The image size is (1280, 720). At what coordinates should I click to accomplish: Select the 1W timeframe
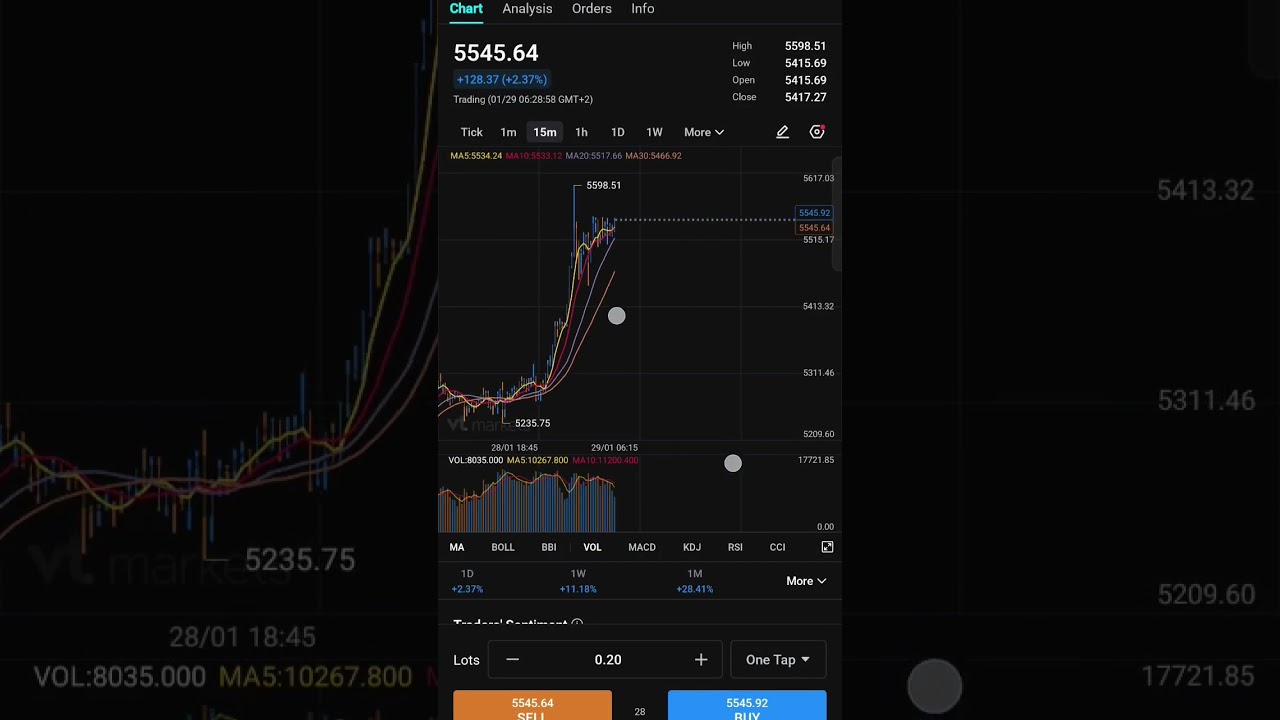pos(654,132)
